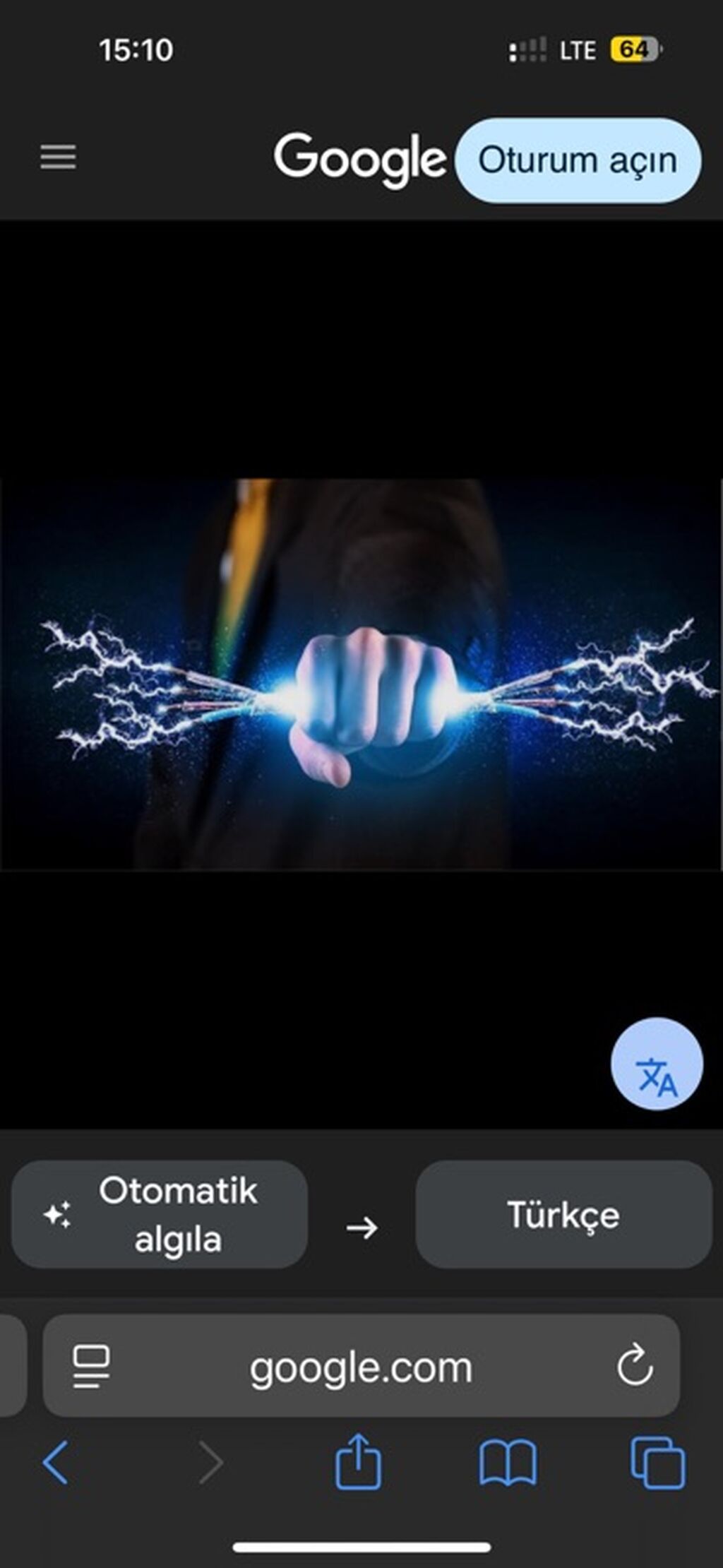The image size is (723, 1568).
Task: Show all open tabs
Action: [657, 1463]
